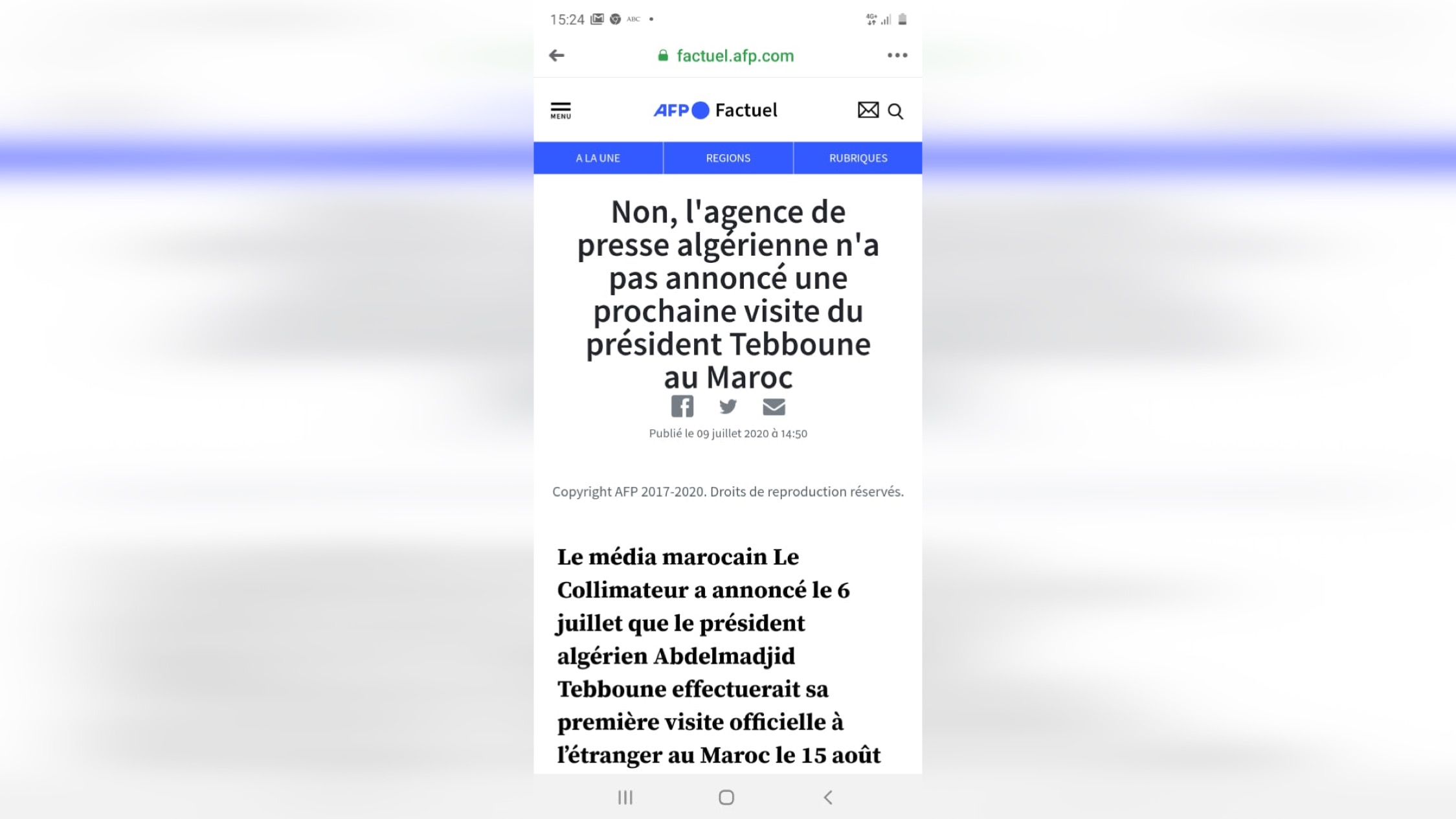1456x819 pixels.
Task: Send this article by email
Action: coord(774,407)
